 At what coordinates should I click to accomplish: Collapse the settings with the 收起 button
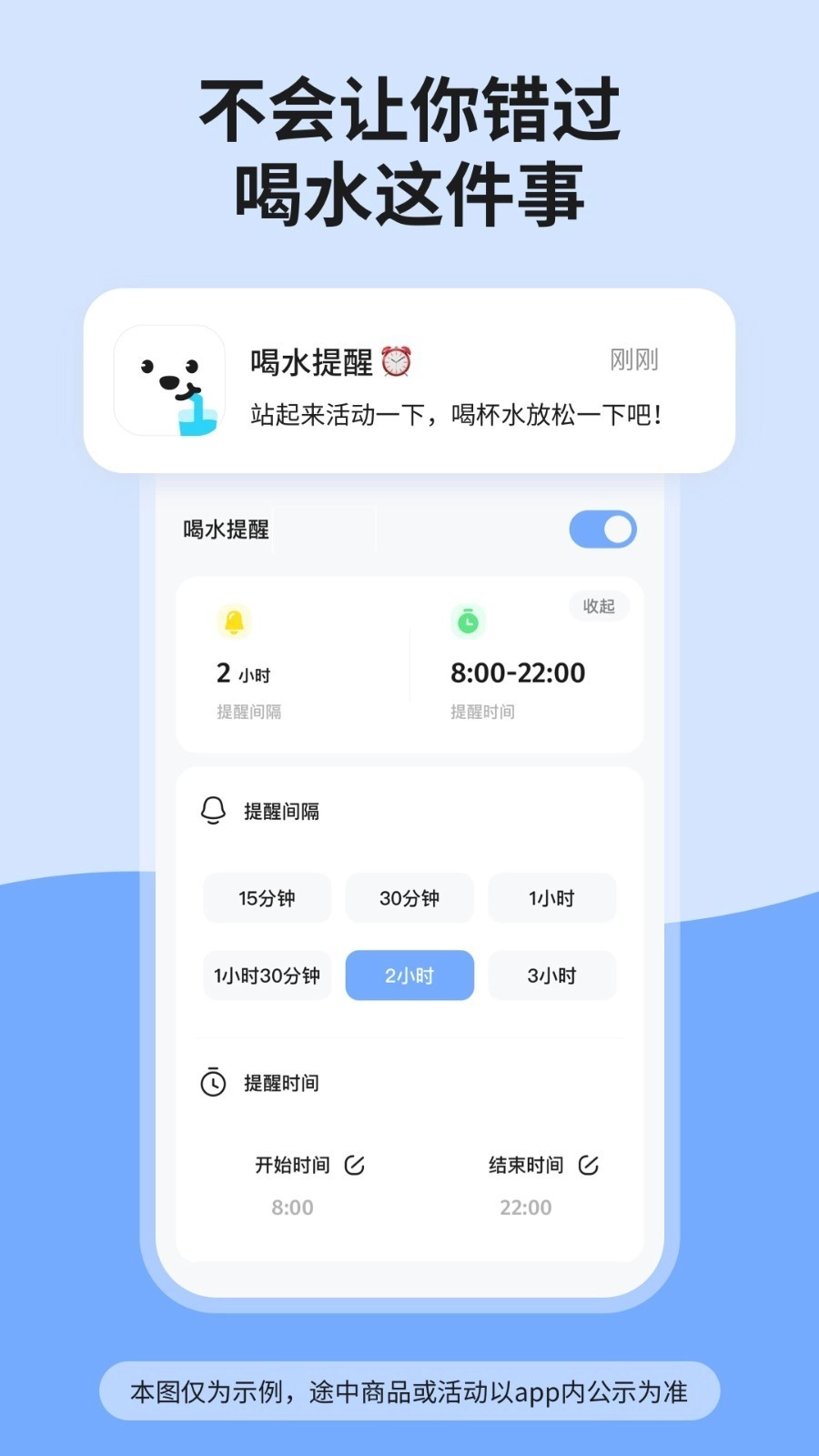[x=598, y=606]
